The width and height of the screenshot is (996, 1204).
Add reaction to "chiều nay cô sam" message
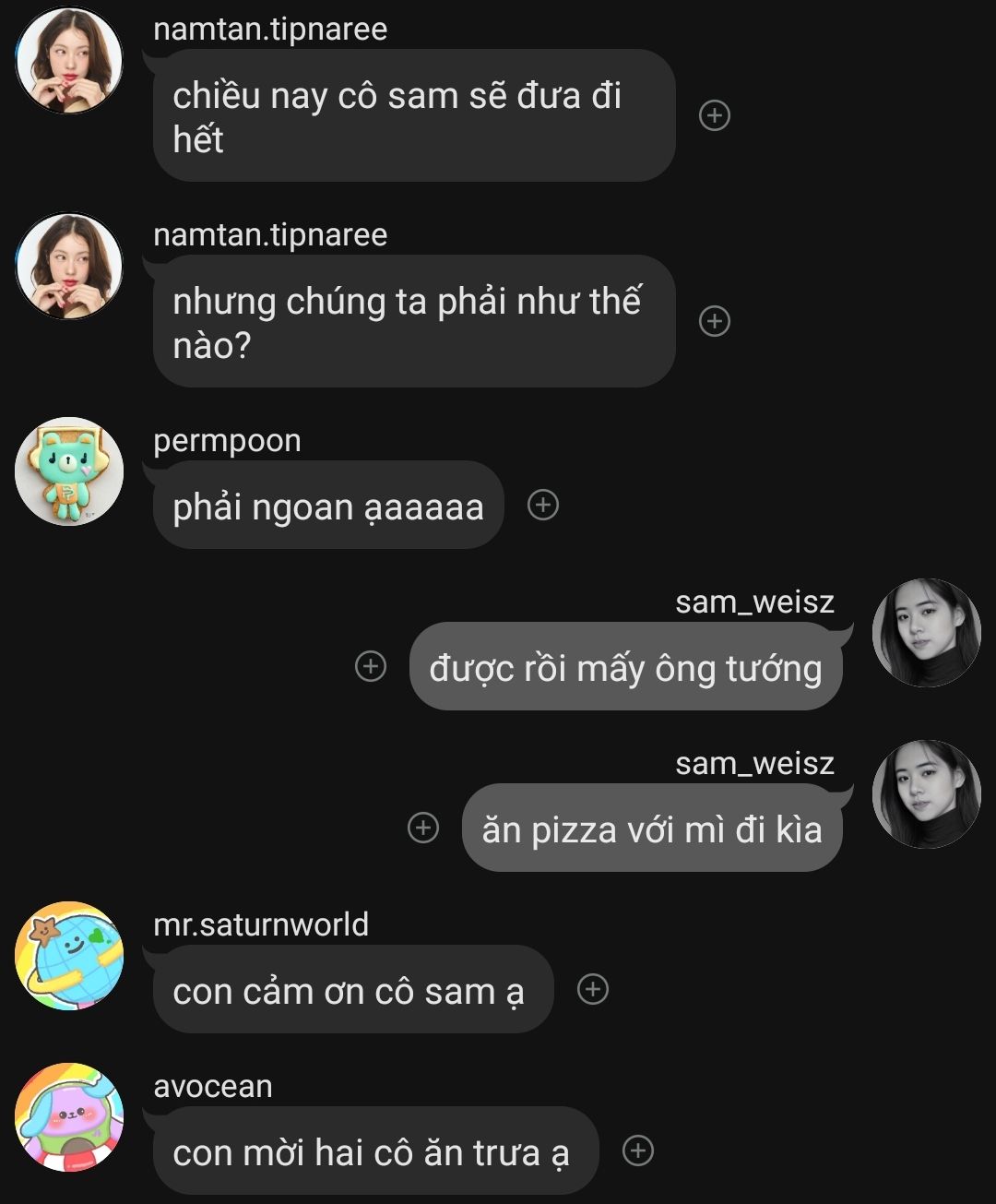(715, 115)
